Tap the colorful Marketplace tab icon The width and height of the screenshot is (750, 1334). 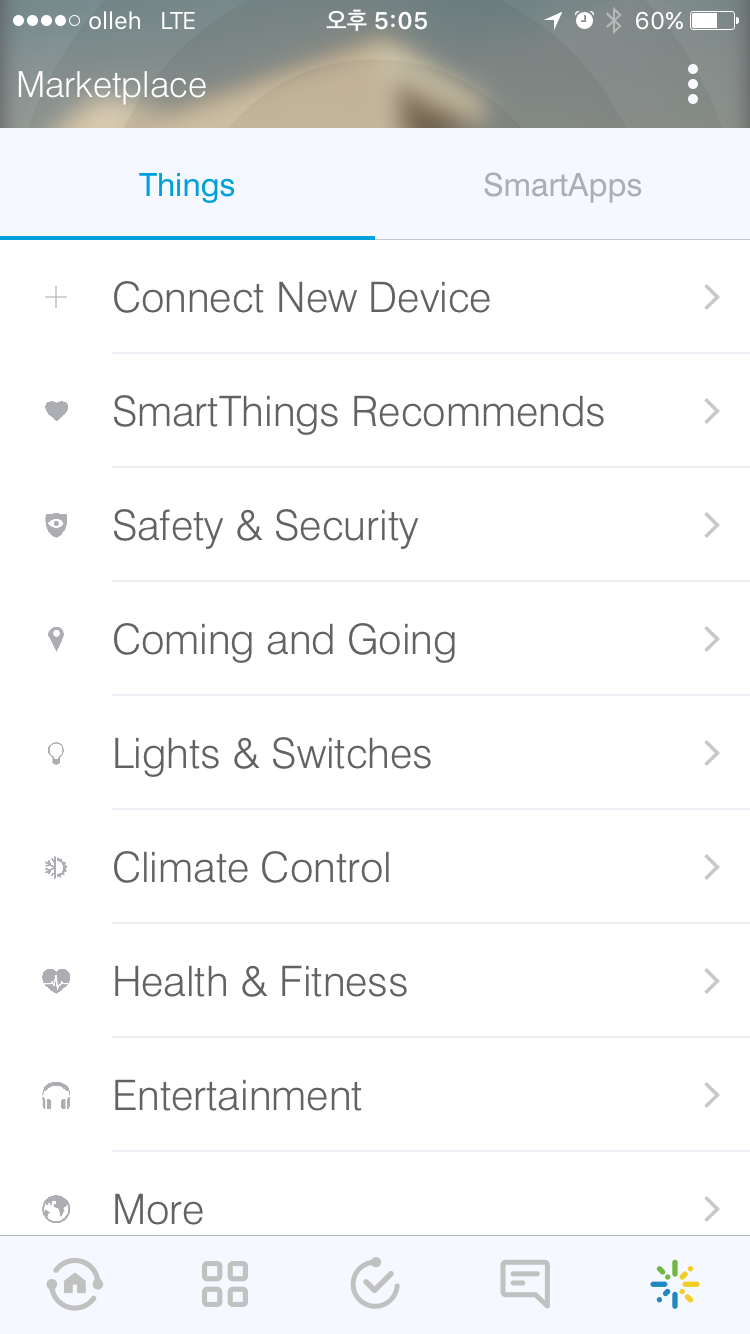tap(675, 1284)
